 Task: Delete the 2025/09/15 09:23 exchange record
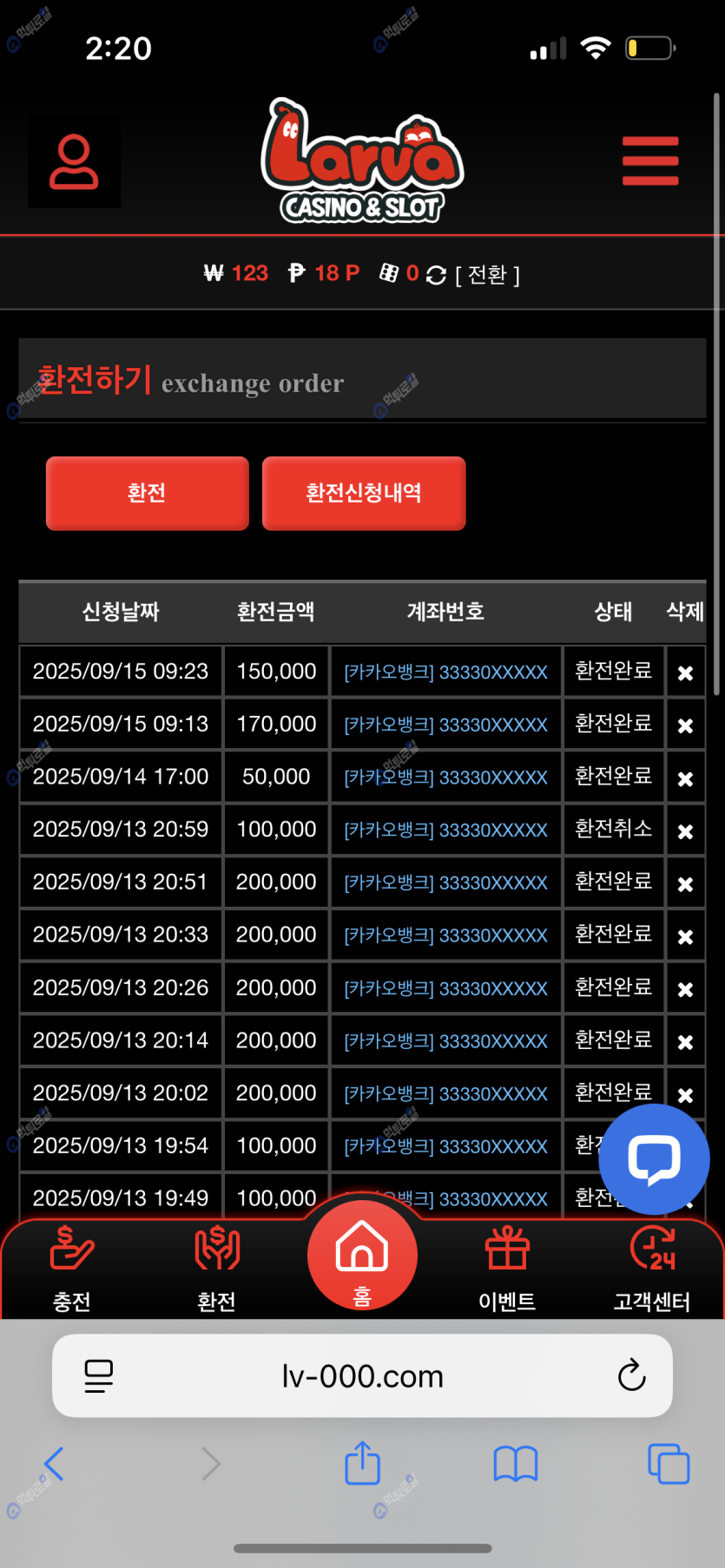(685, 672)
